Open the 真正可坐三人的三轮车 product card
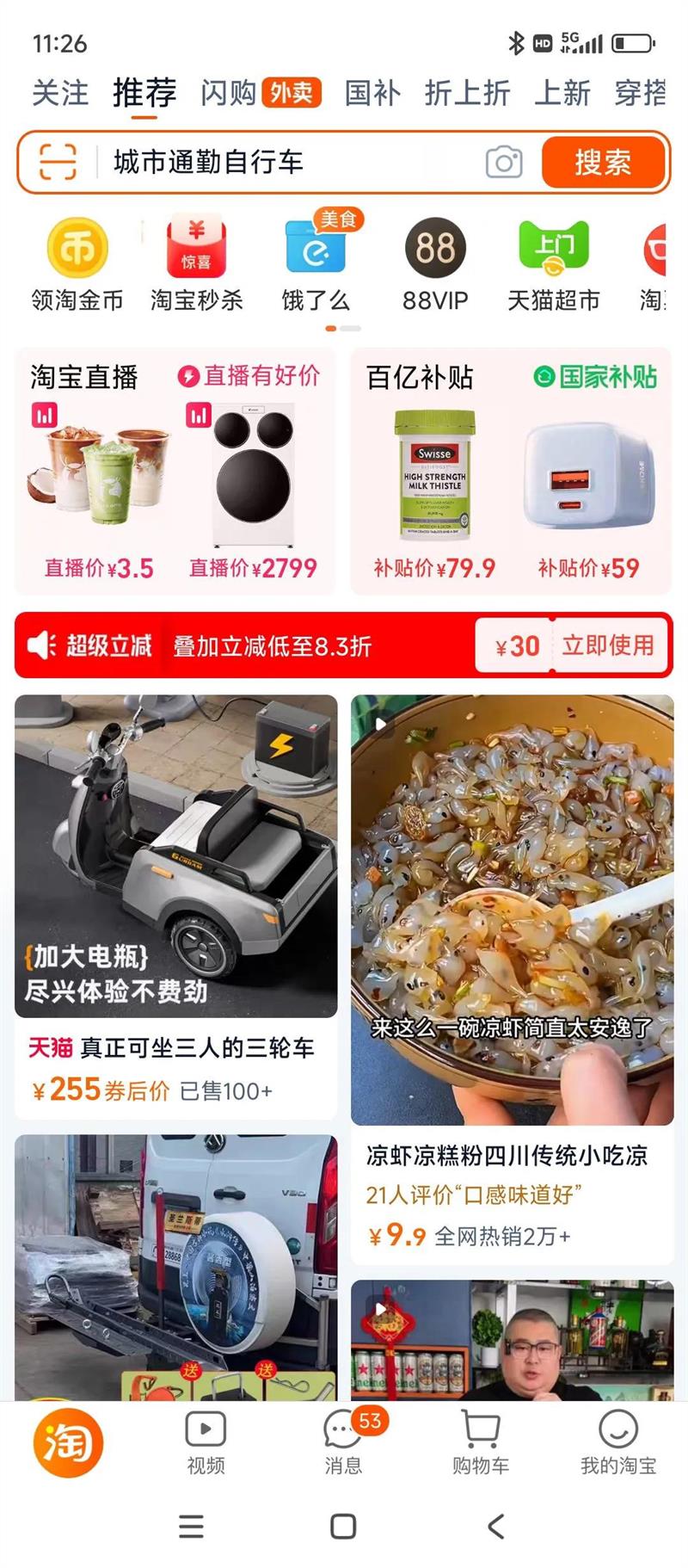The height and width of the screenshot is (1568, 688). coord(175,906)
